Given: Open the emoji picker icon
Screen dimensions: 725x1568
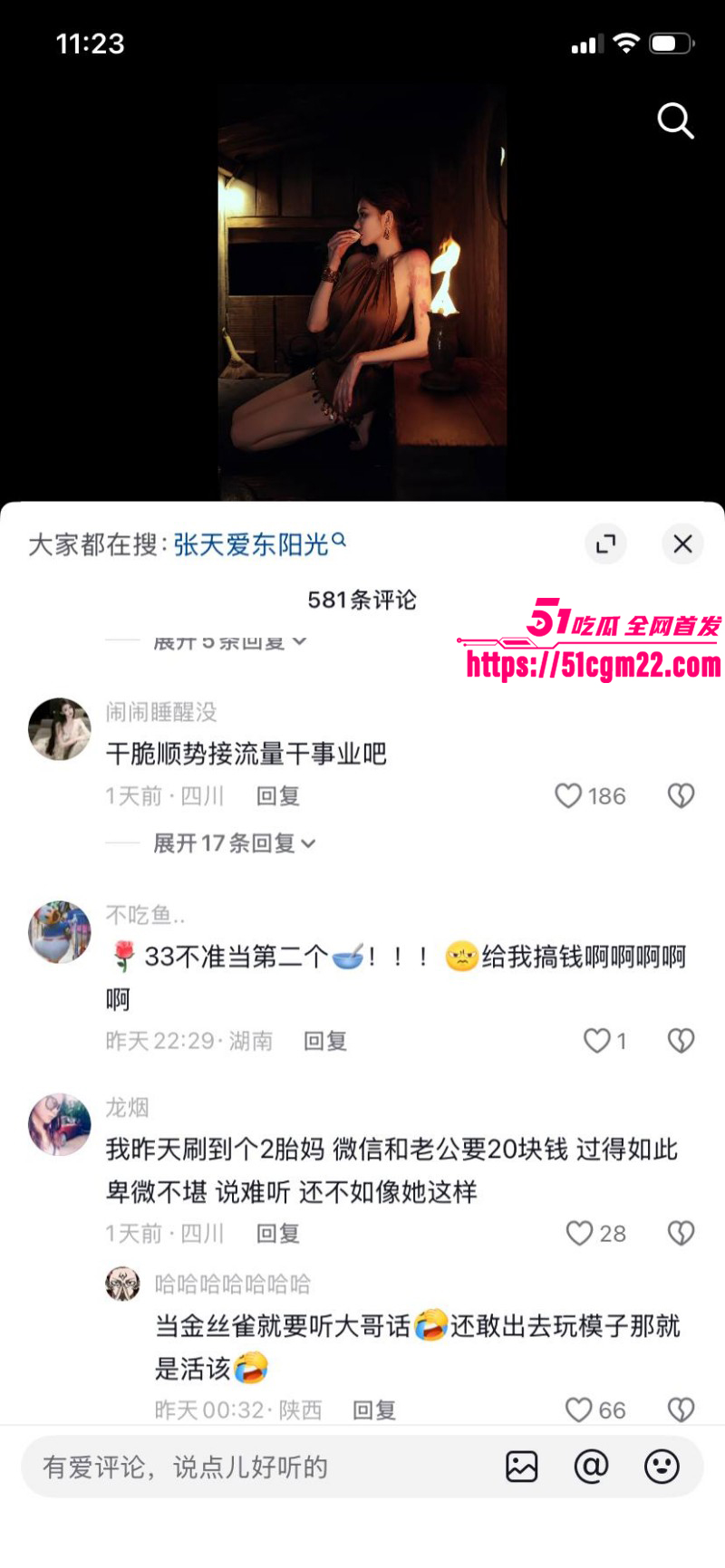Looking at the screenshot, I should [x=662, y=1467].
